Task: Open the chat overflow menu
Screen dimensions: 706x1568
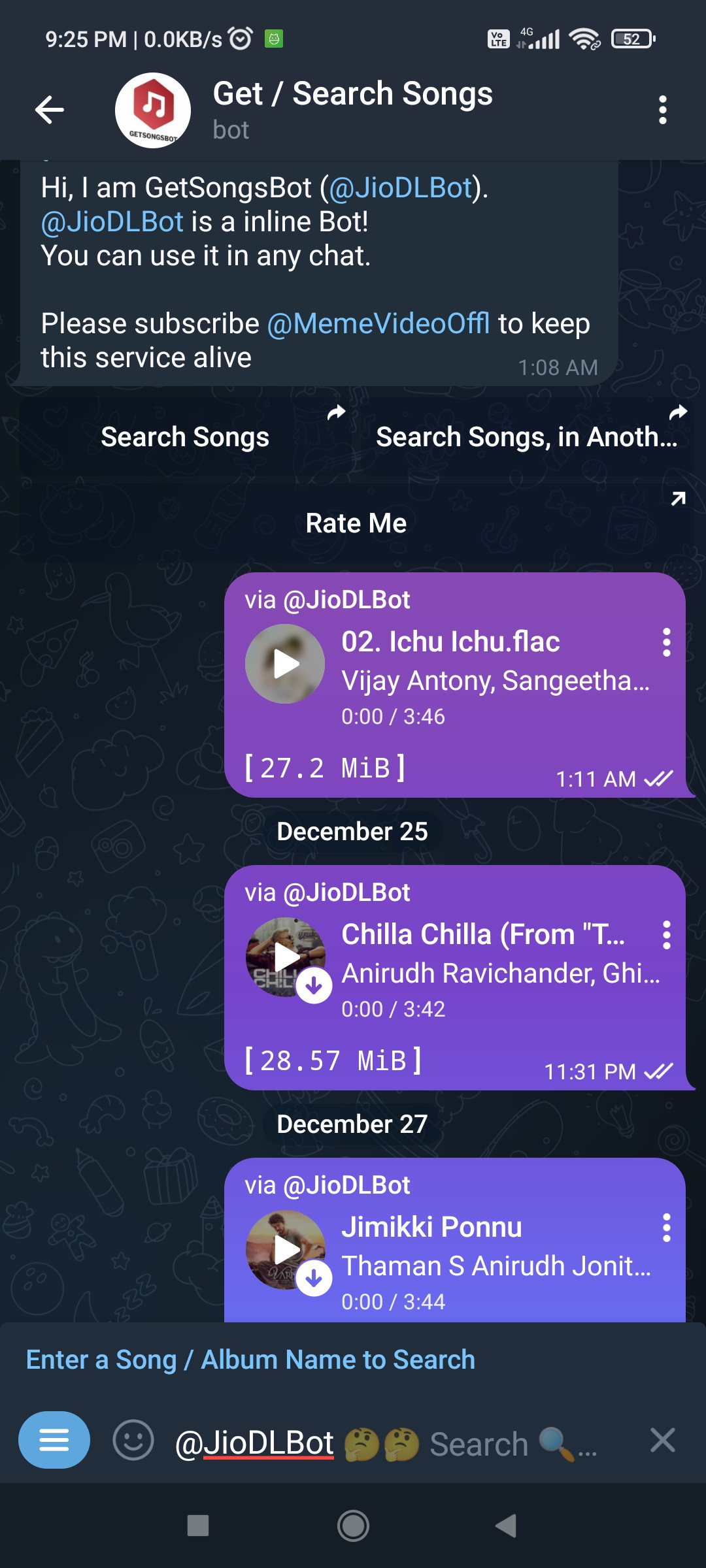Action: pos(662,110)
